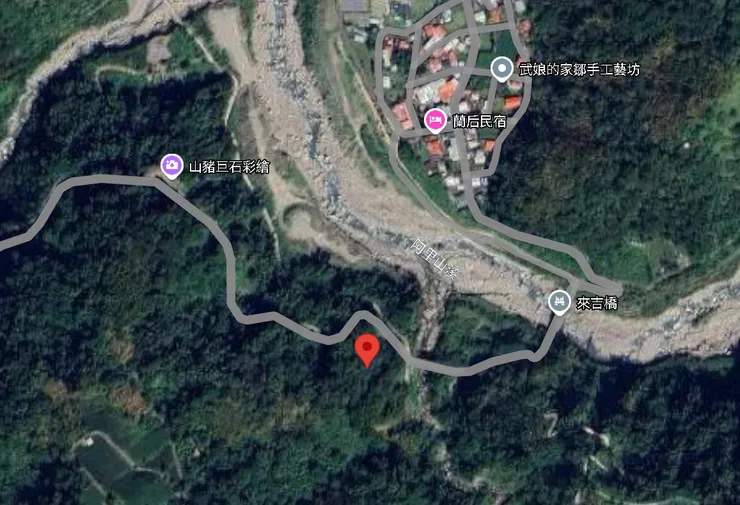740x505 pixels.
Task: Tap the 來吉橋 bridge marker
Action: pyautogui.click(x=559, y=300)
